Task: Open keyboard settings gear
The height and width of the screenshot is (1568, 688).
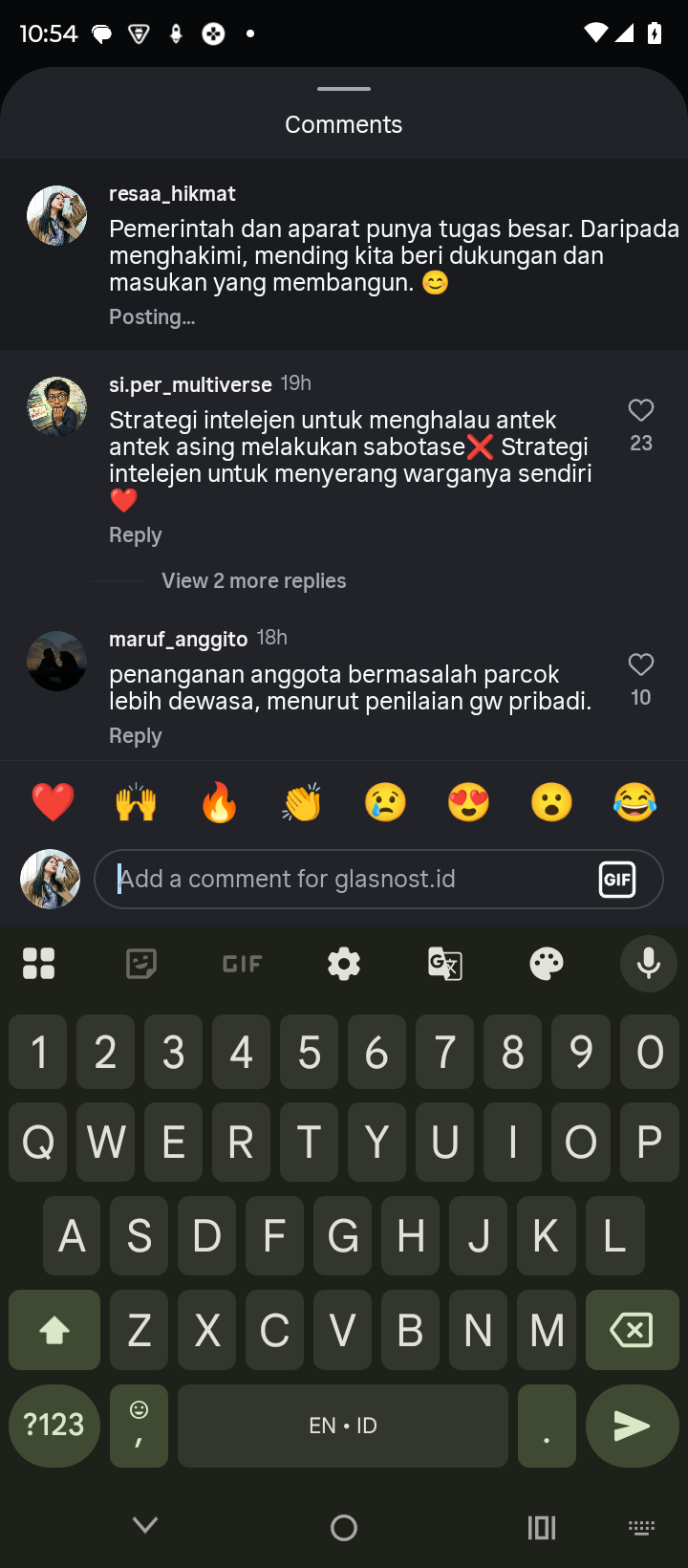Action: point(344,964)
